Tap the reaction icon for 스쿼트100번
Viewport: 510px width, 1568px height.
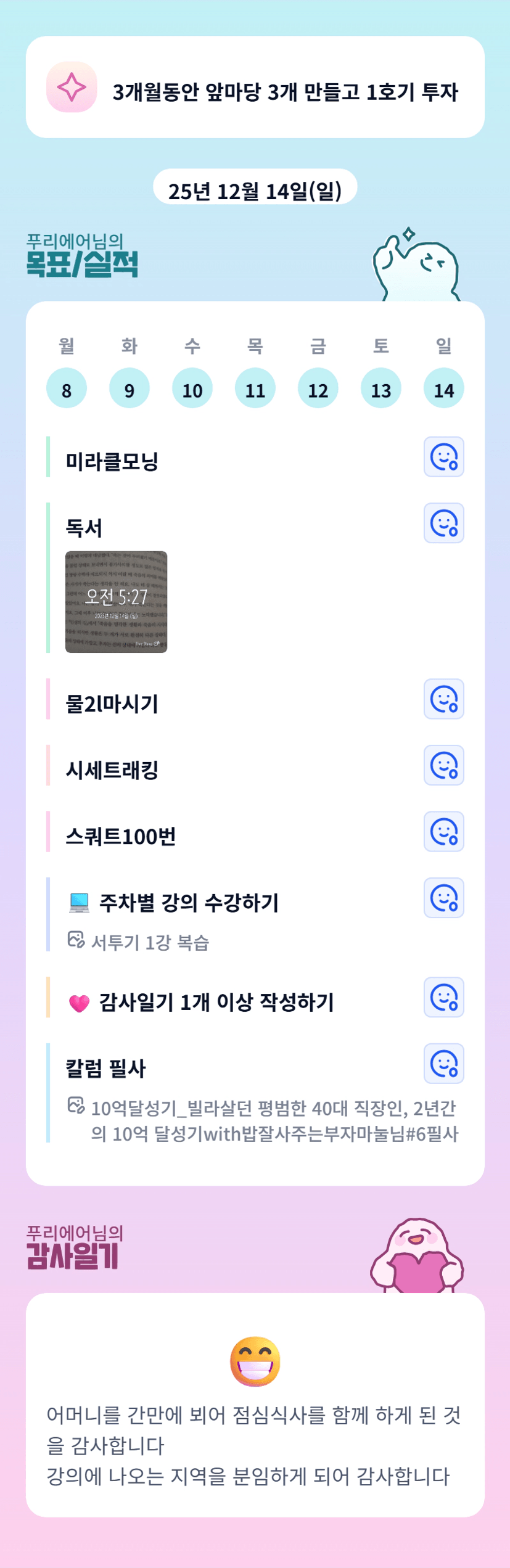tap(444, 832)
